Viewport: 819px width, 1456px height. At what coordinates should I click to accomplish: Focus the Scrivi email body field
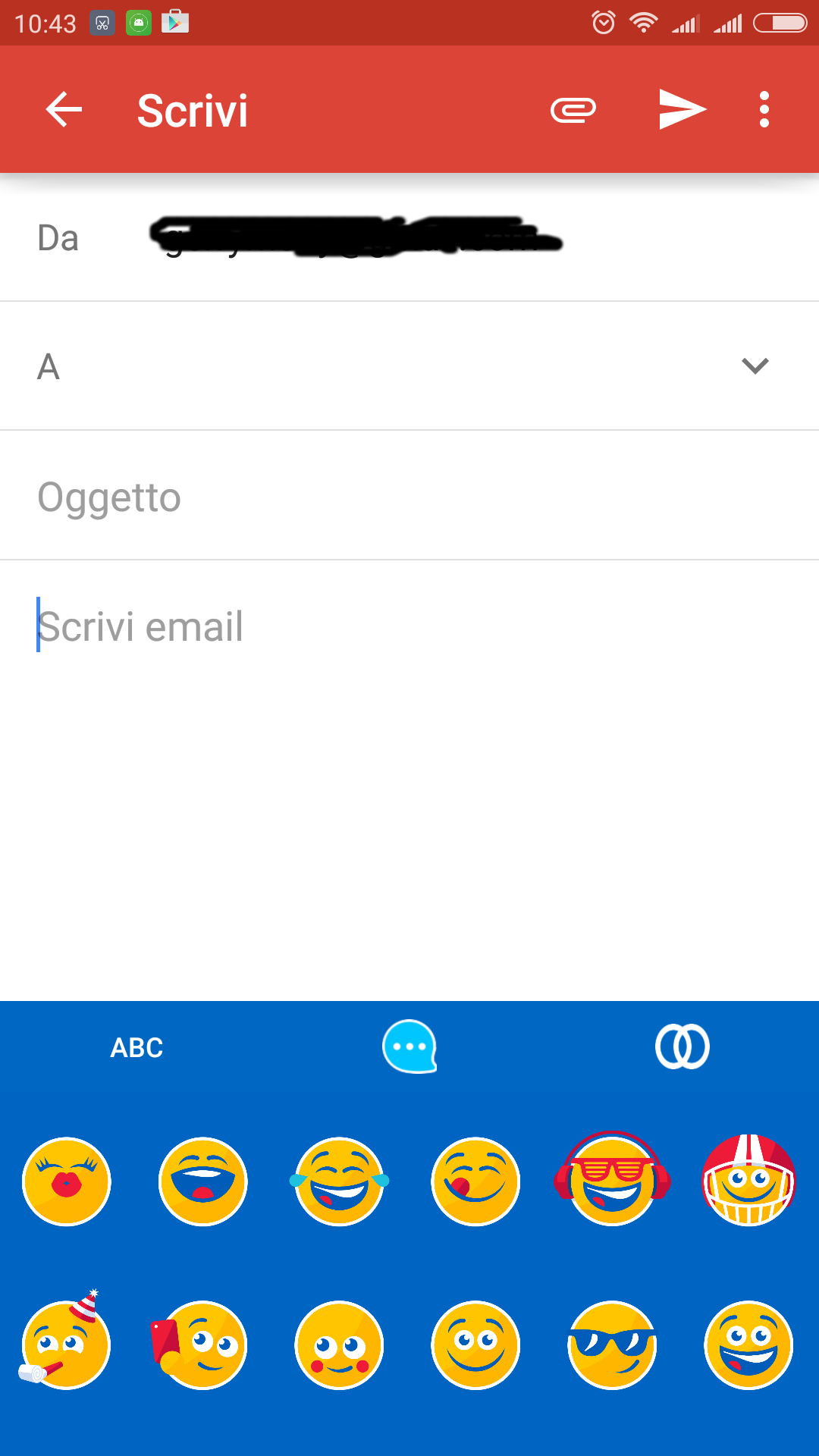409,781
